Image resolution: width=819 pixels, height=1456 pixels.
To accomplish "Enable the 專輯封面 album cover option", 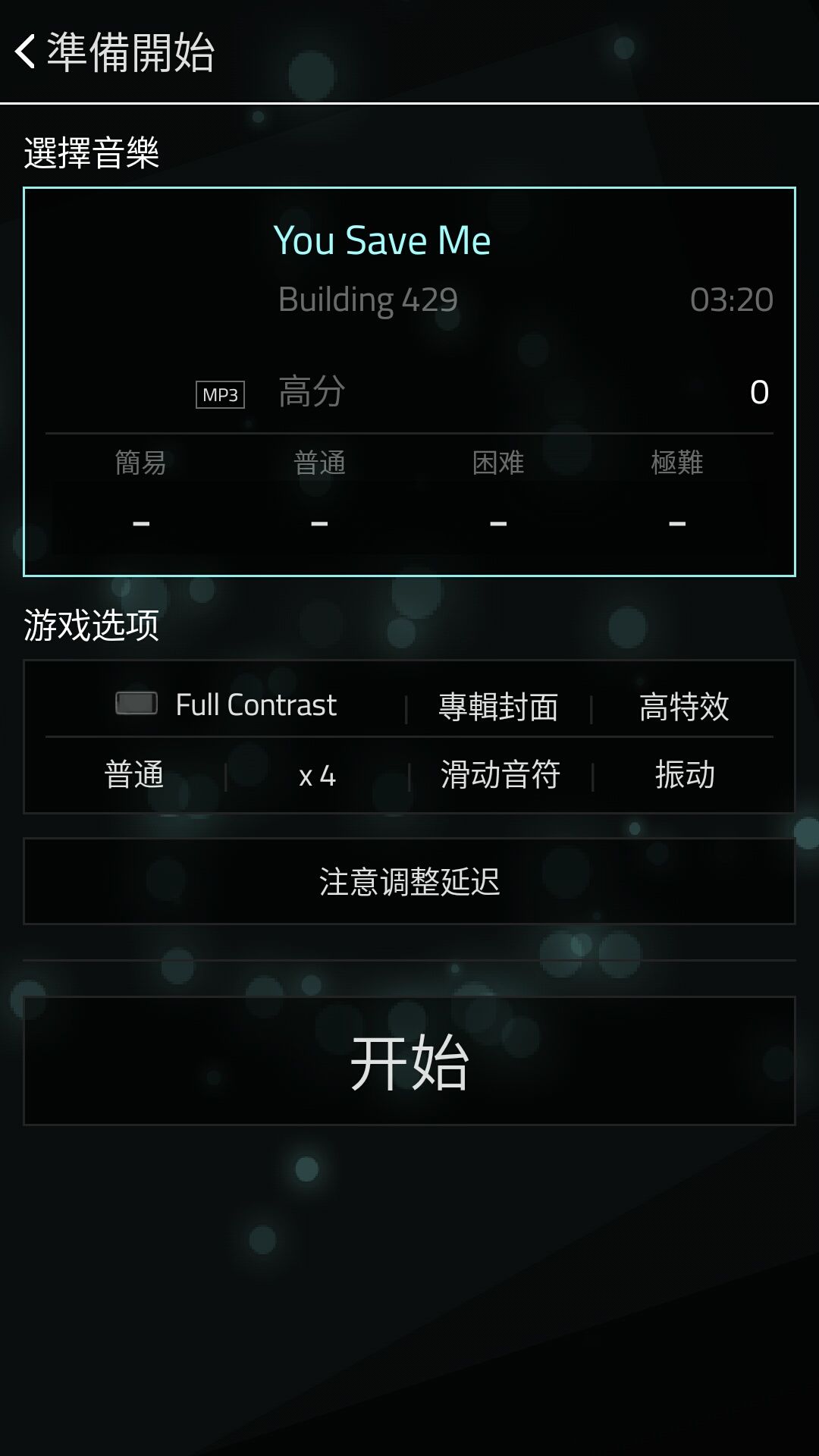I will pos(498,706).
